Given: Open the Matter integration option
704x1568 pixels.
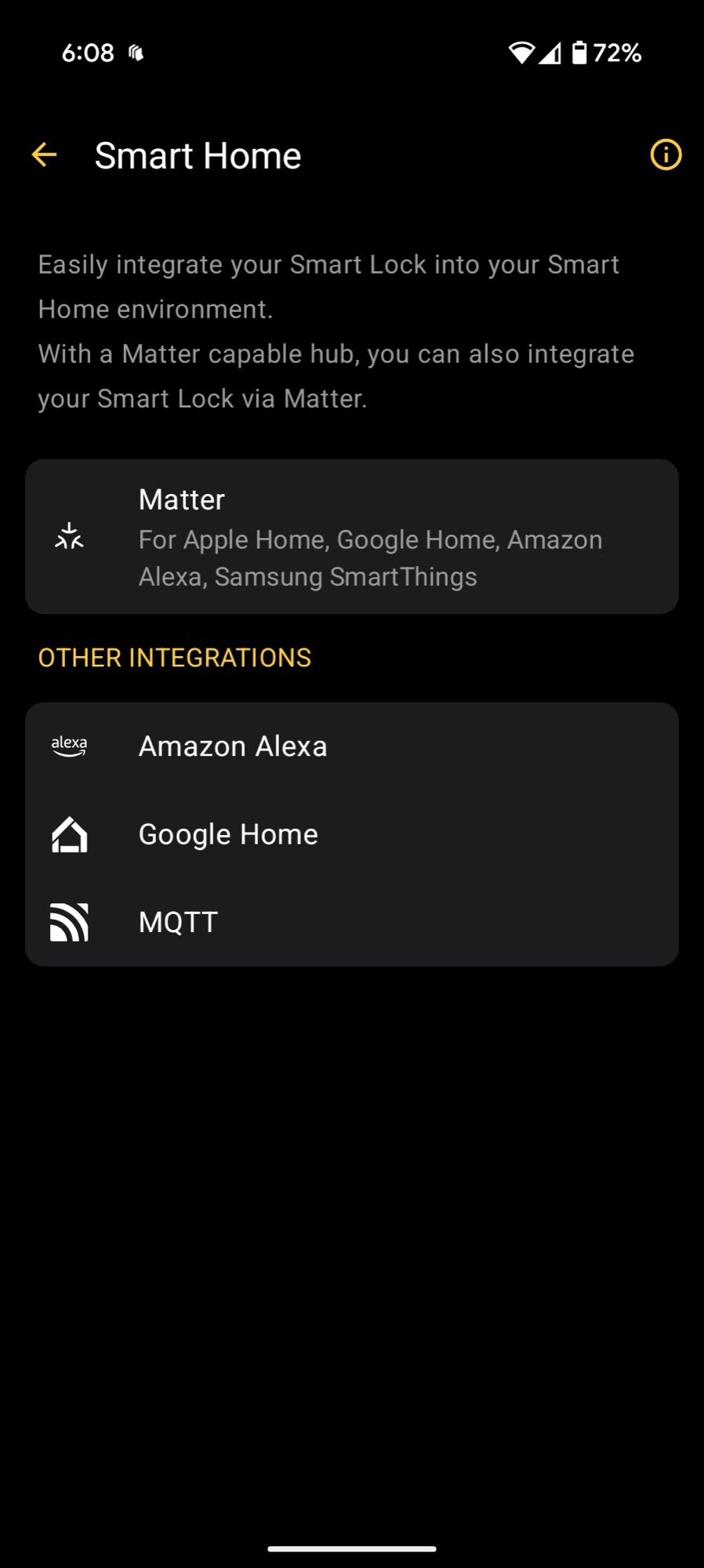Looking at the screenshot, I should (352, 537).
